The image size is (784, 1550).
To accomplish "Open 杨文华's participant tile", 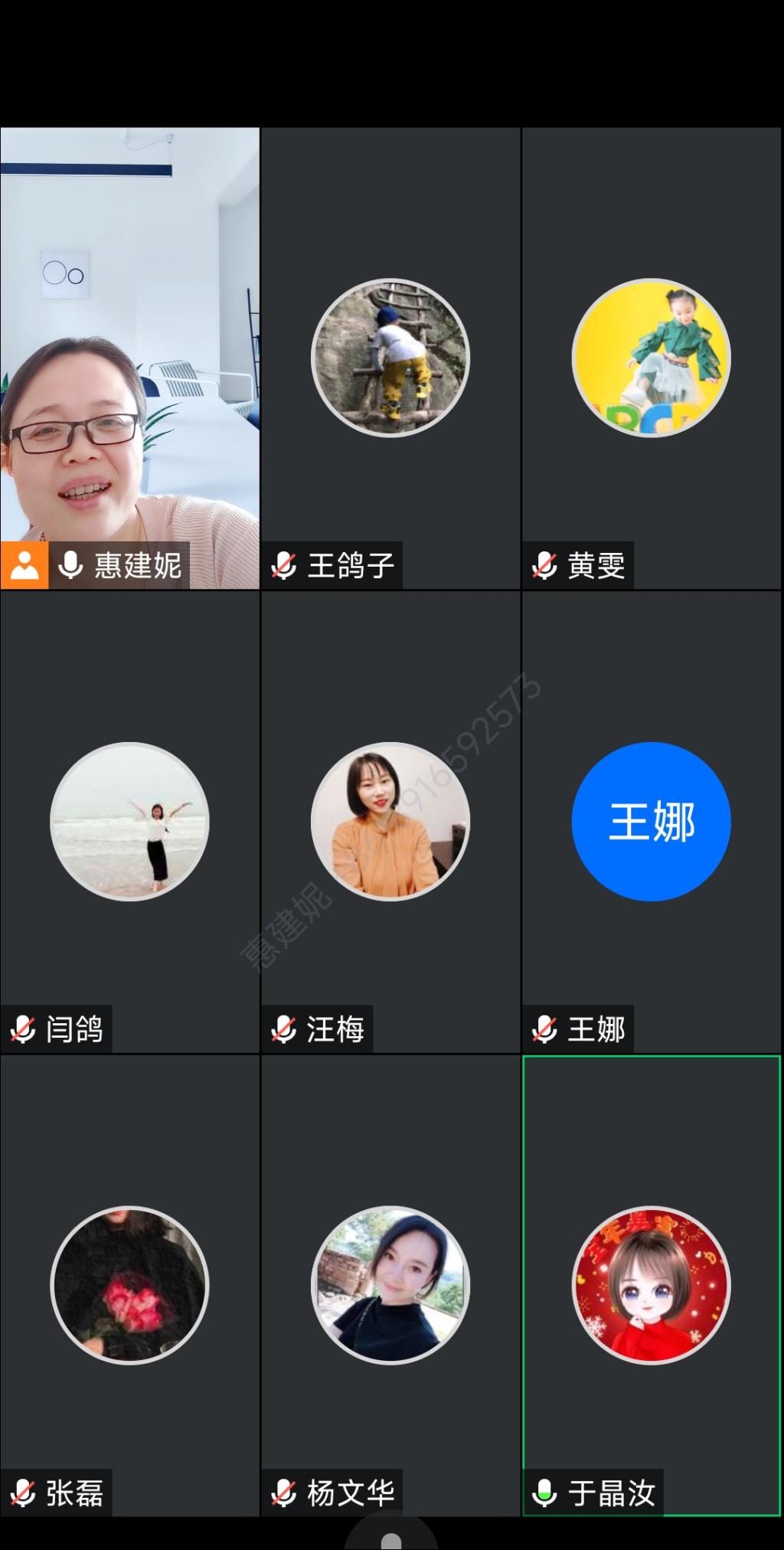I will click(x=390, y=1285).
